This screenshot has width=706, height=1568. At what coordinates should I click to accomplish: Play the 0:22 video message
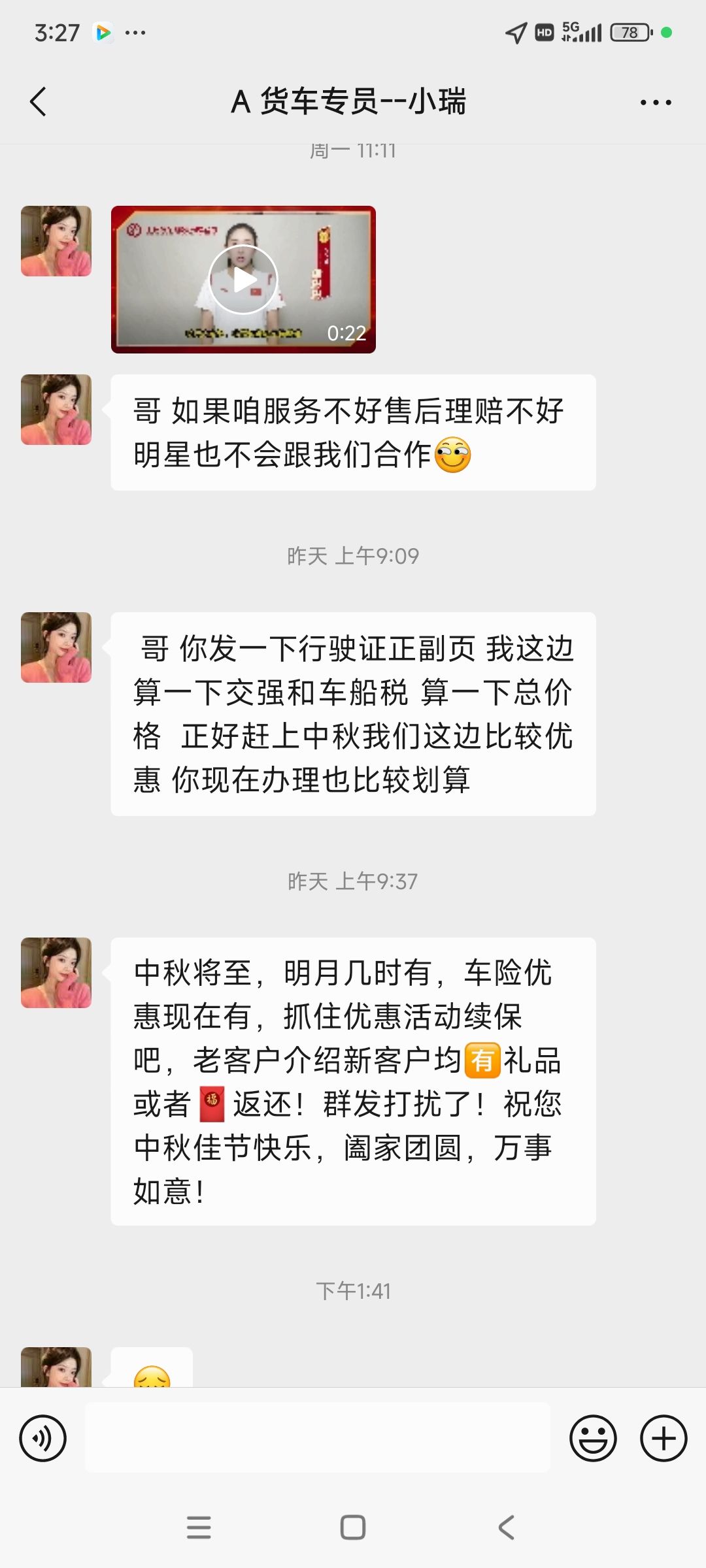(x=243, y=280)
